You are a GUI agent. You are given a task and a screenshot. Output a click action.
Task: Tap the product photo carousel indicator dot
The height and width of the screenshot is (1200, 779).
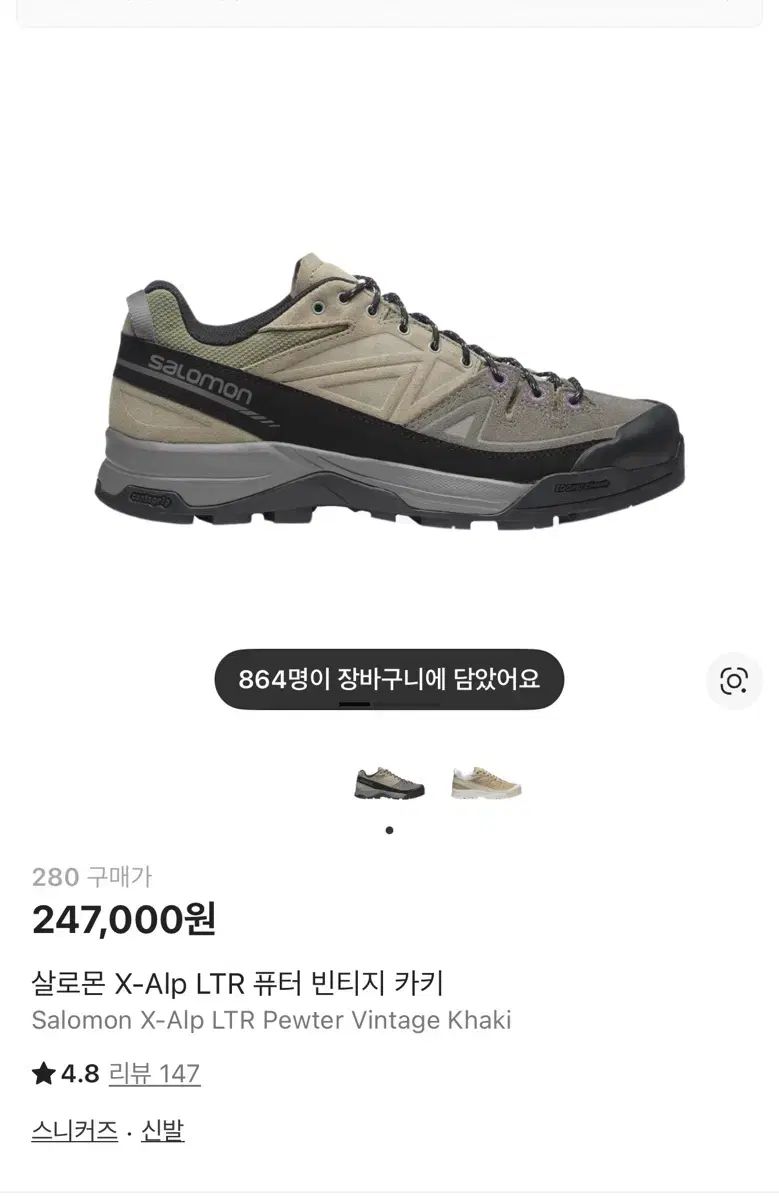point(389,828)
